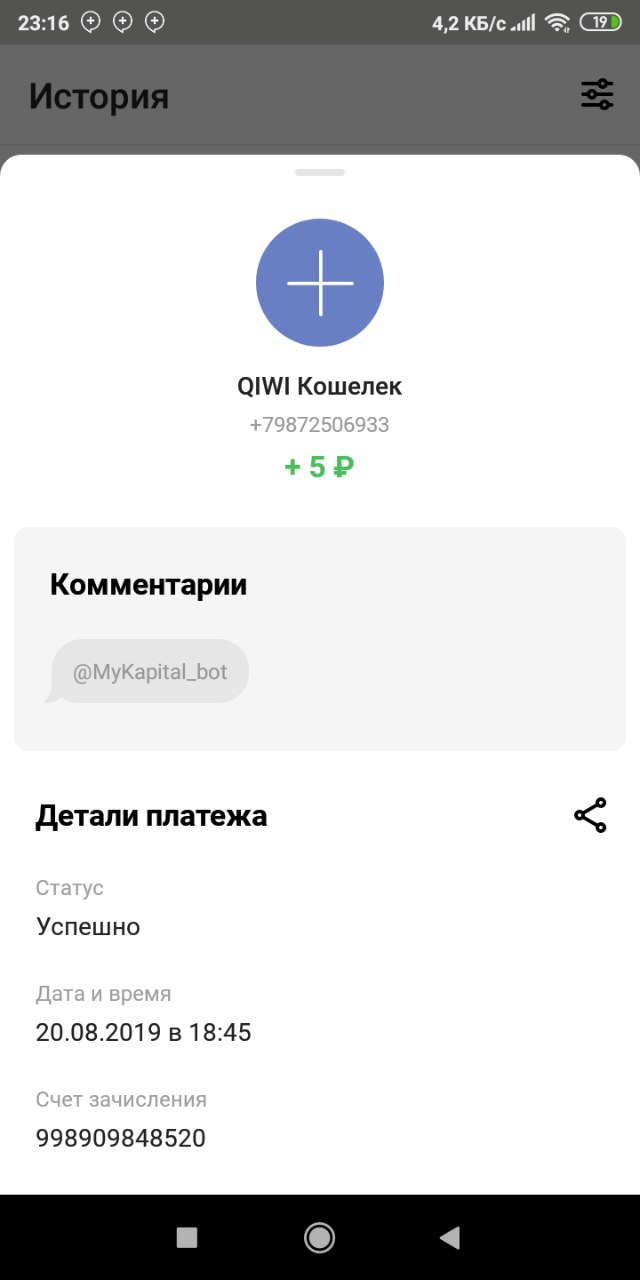Open the history filter settings
Viewport: 640px width, 1280px height.
click(597, 95)
